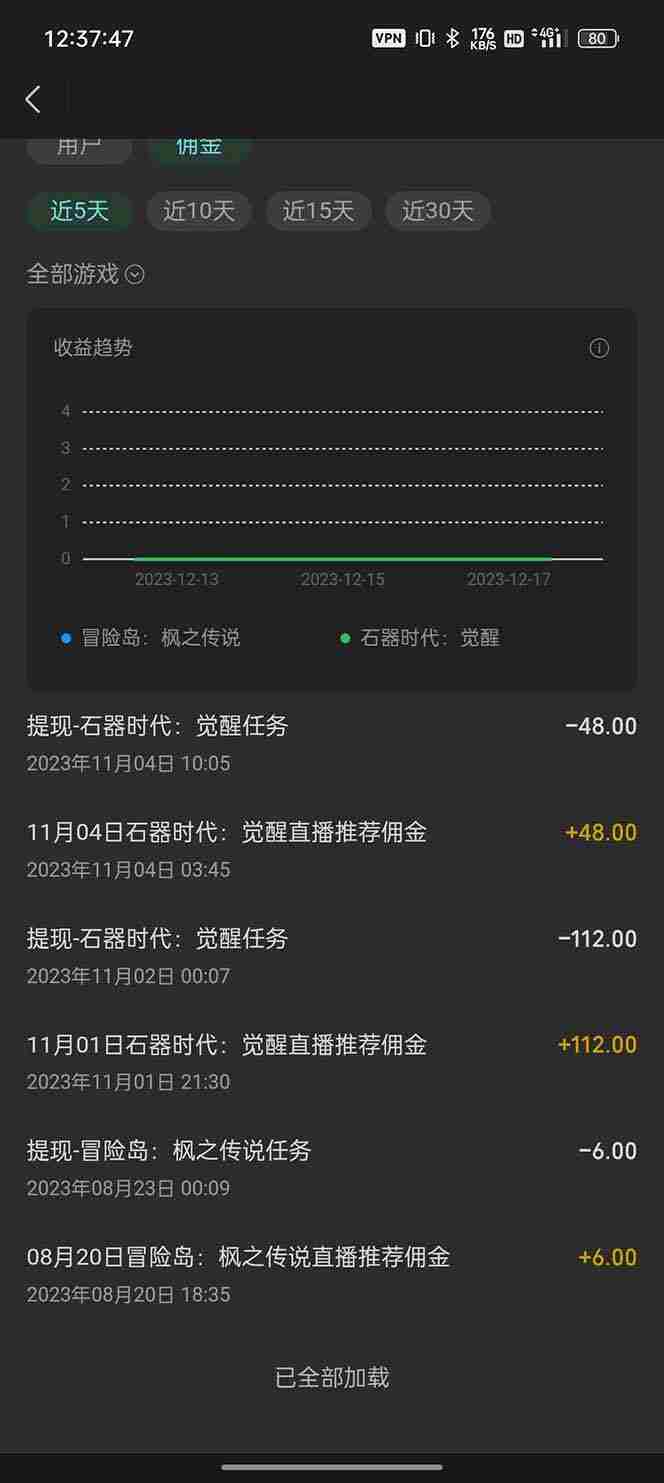Toggle the 石器时代：觉醒 chart legend

[x=420, y=638]
